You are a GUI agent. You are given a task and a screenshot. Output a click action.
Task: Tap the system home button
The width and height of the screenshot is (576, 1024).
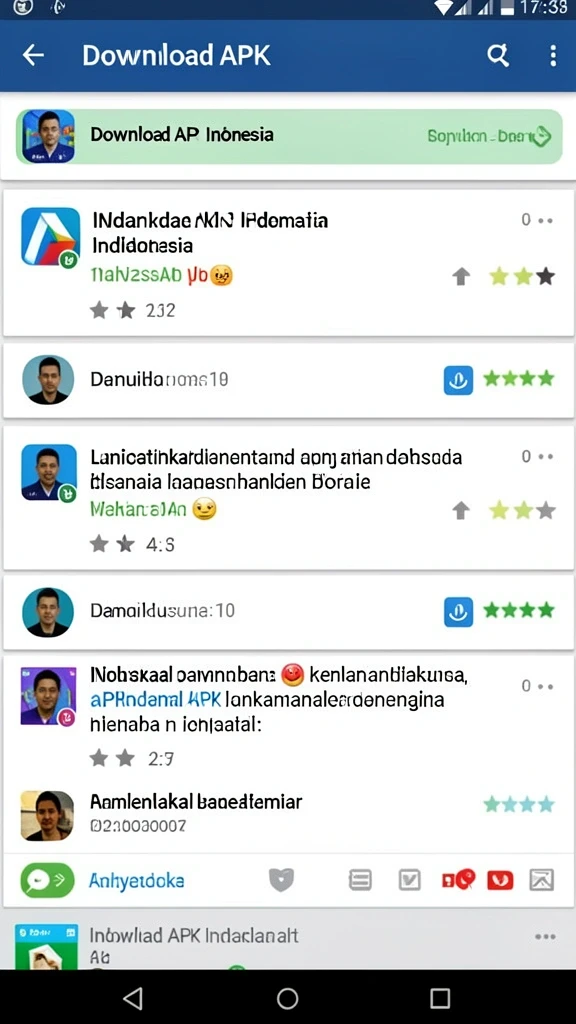(287, 998)
